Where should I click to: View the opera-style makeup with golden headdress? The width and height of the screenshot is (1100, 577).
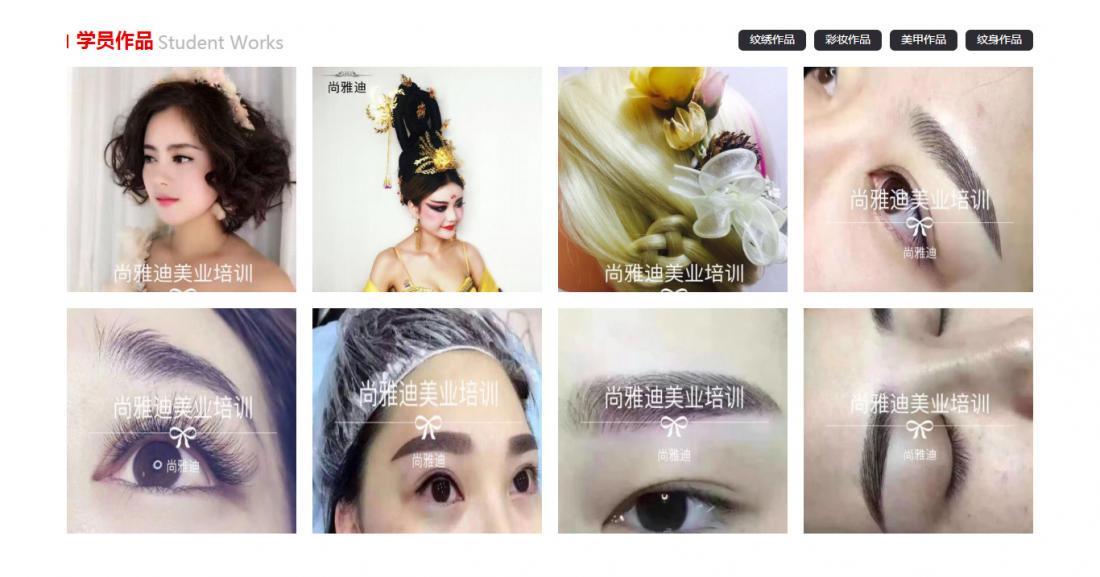coord(427,179)
